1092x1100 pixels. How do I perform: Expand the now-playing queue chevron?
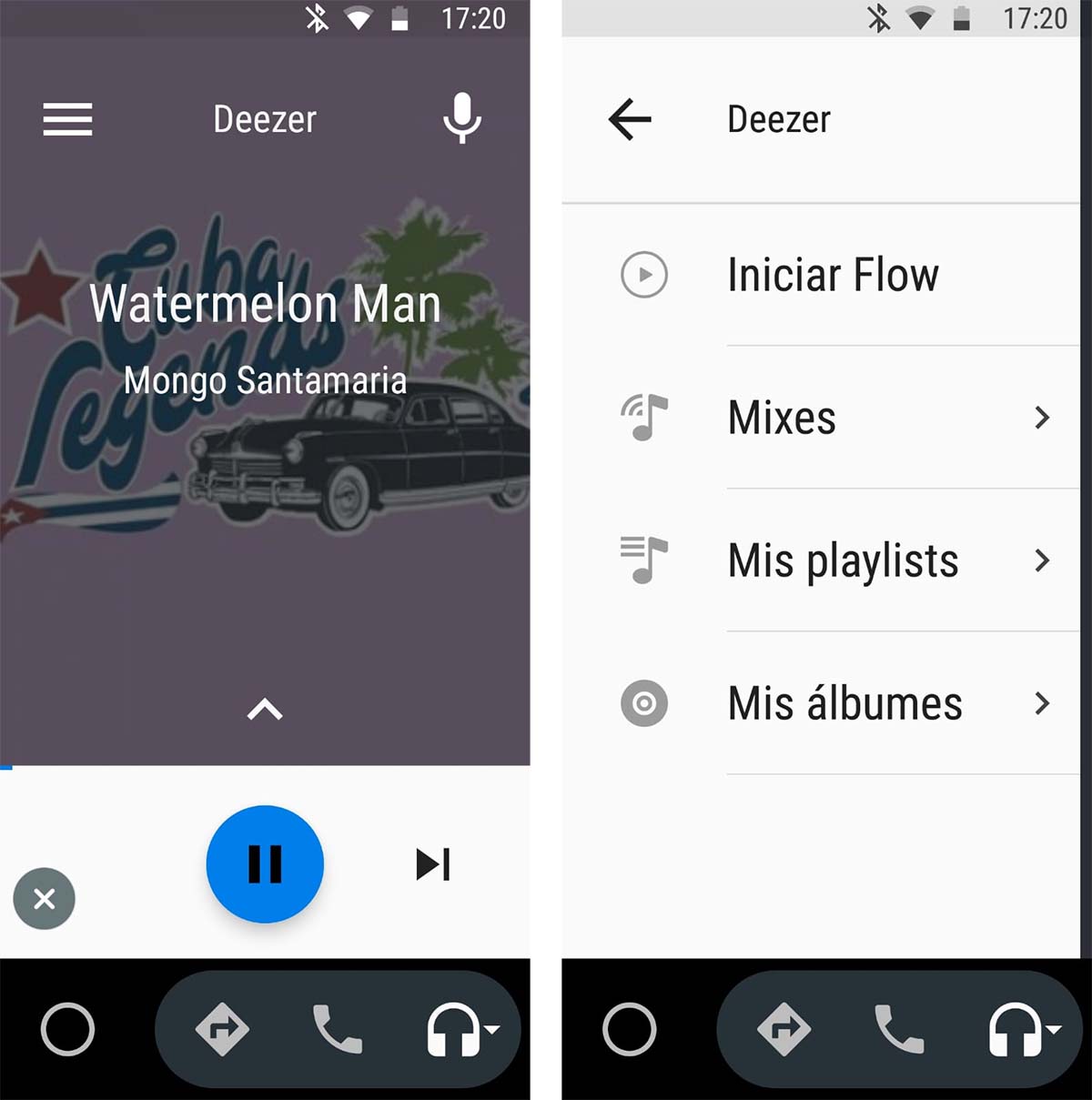[265, 710]
